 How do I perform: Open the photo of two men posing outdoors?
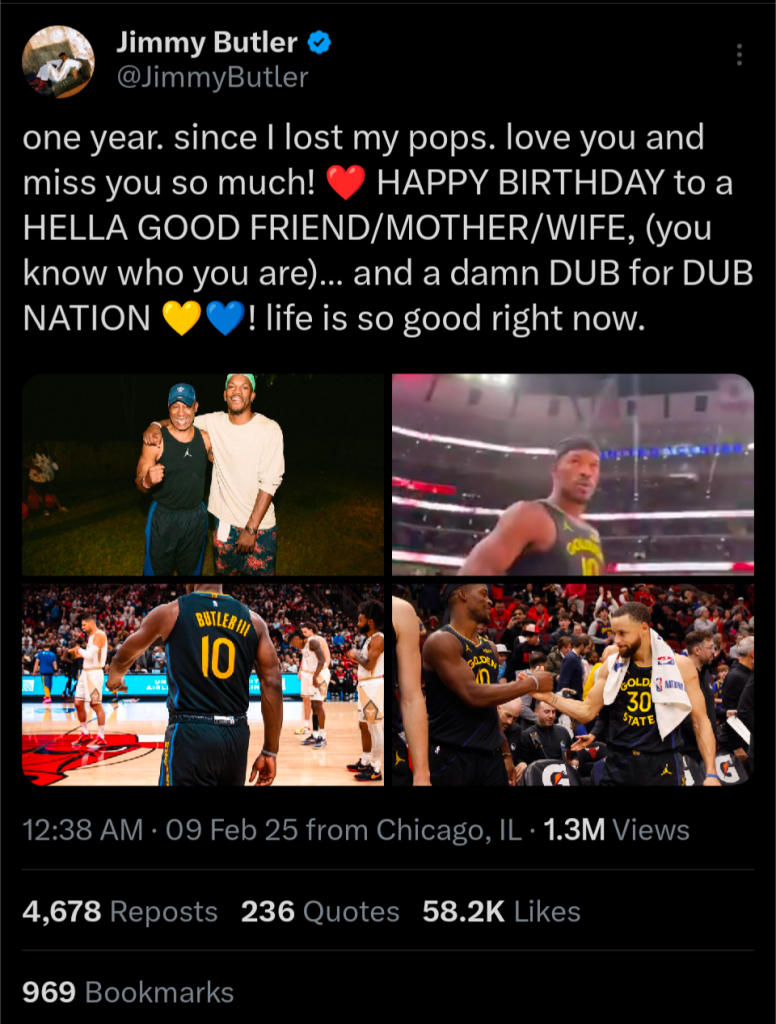pyautogui.click(x=203, y=475)
